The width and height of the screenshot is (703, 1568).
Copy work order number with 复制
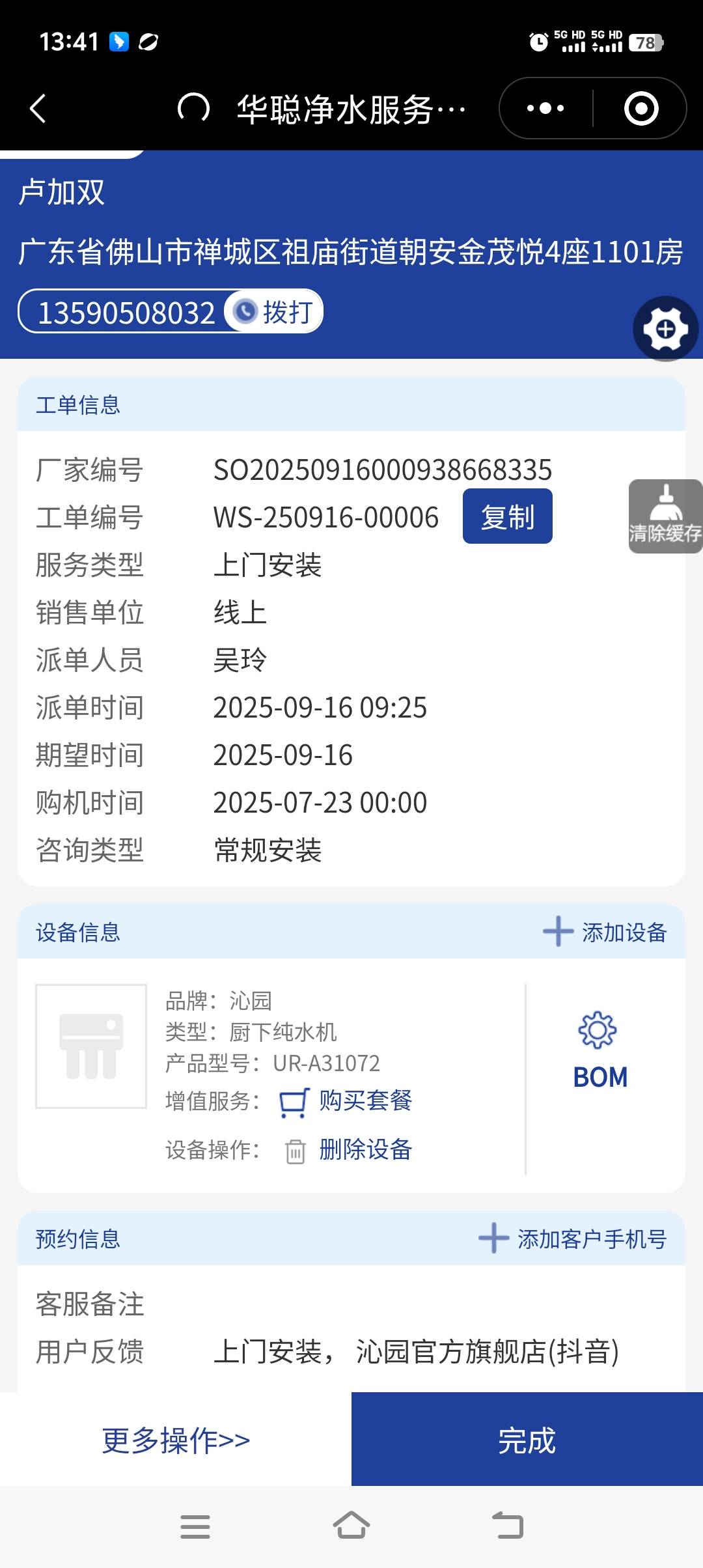[507, 516]
